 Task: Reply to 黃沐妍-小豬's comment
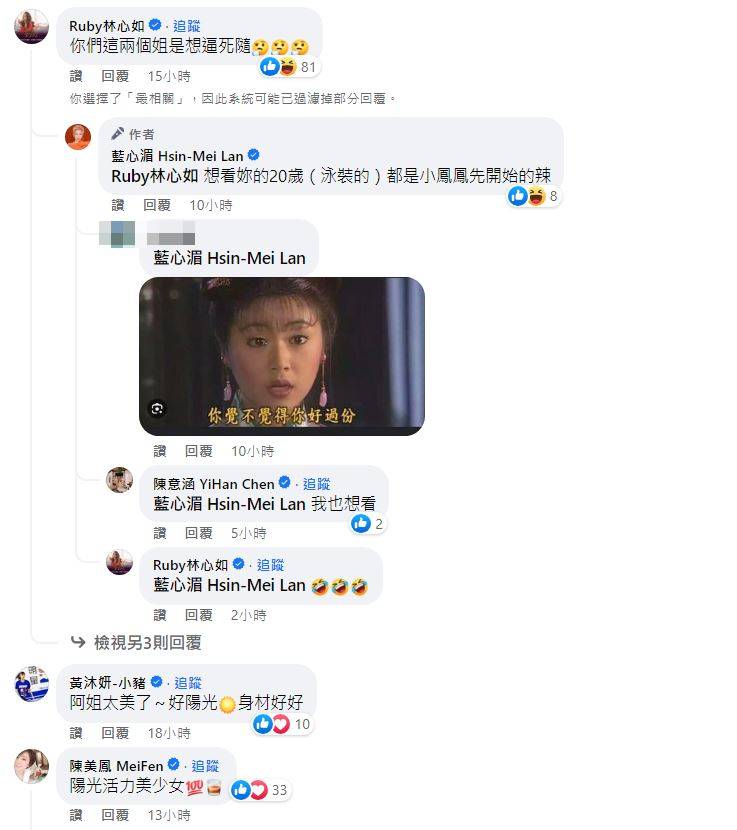tap(116, 733)
